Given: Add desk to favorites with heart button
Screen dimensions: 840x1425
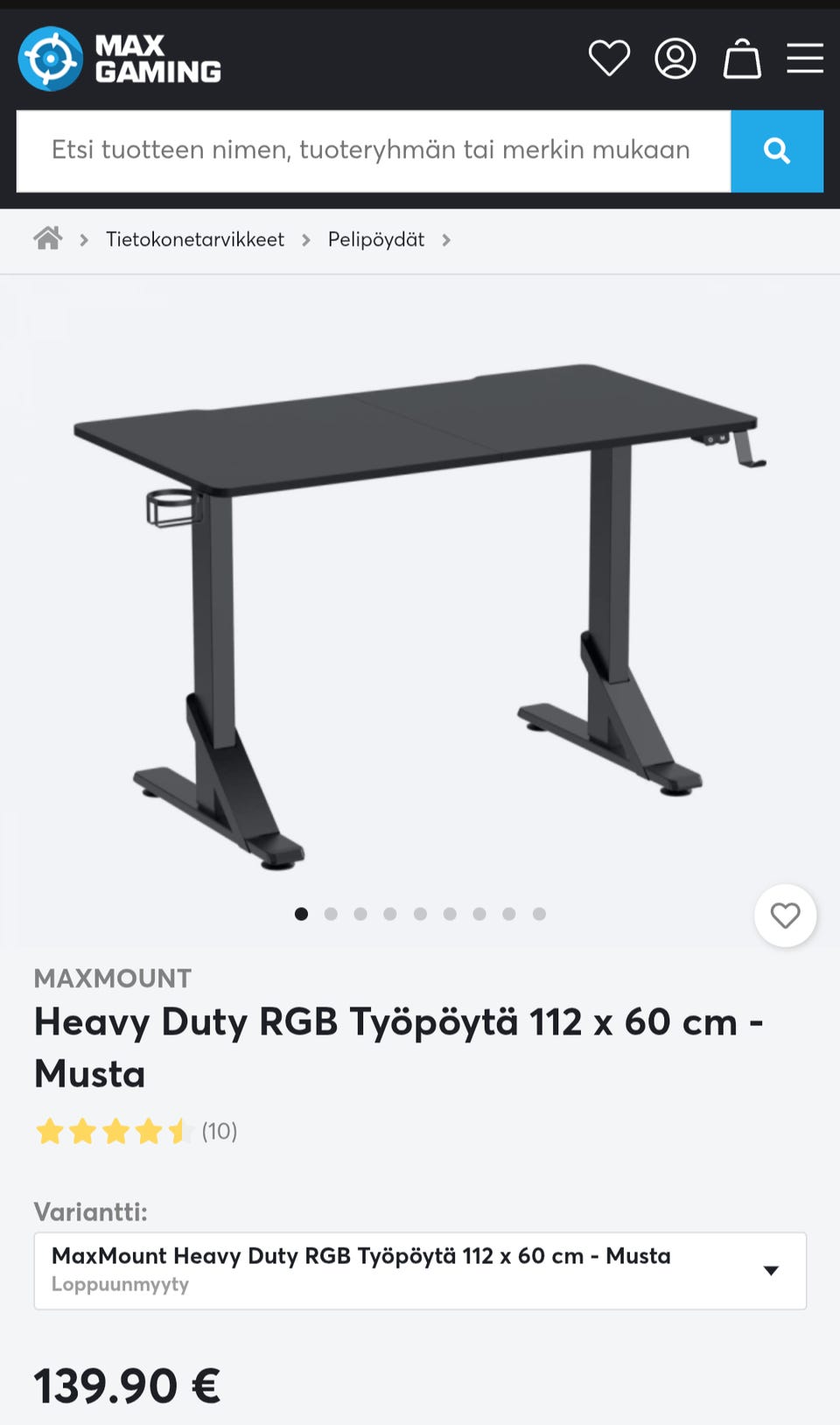Looking at the screenshot, I should 785,916.
